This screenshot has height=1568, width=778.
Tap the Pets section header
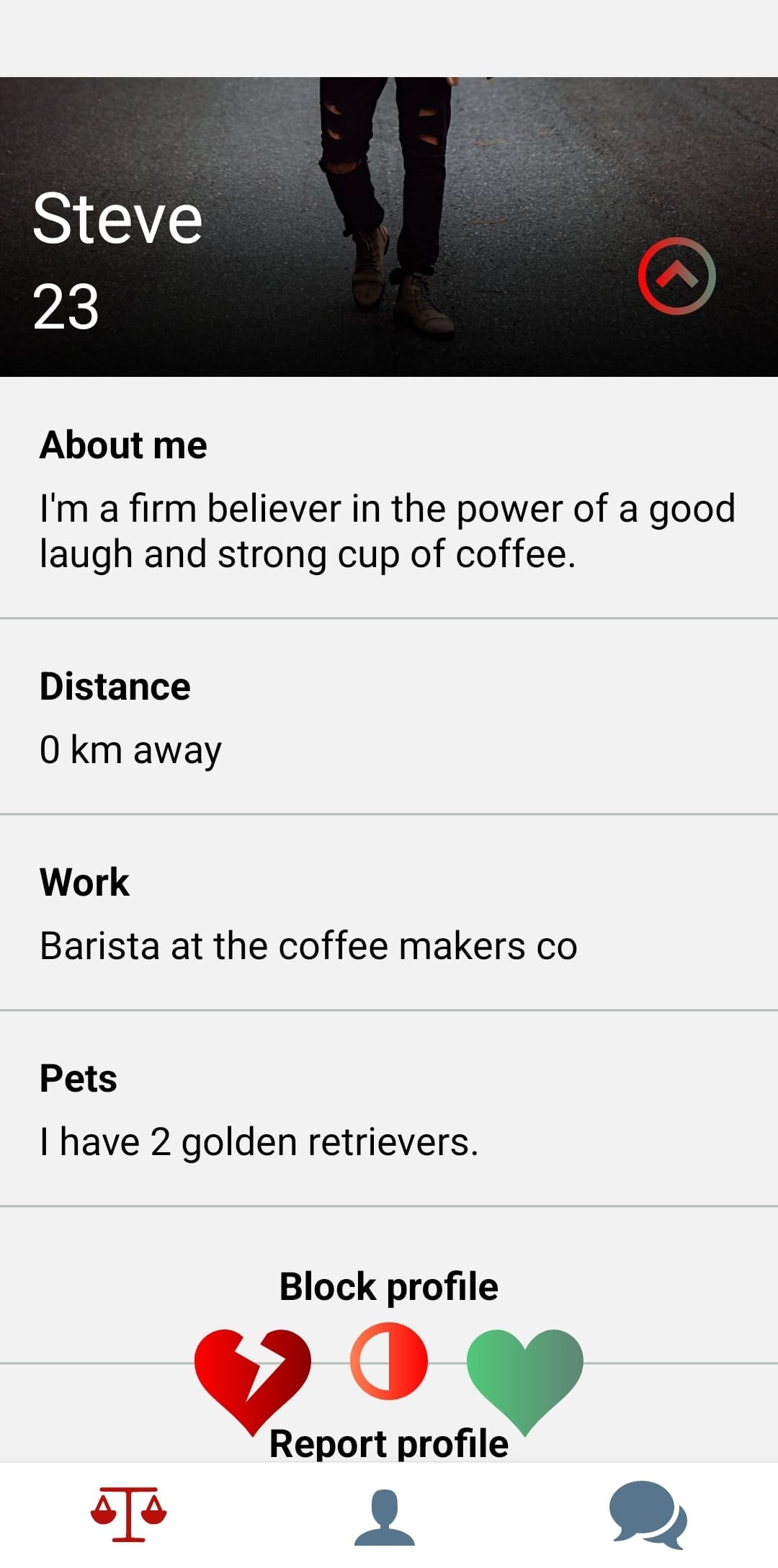point(78,1078)
